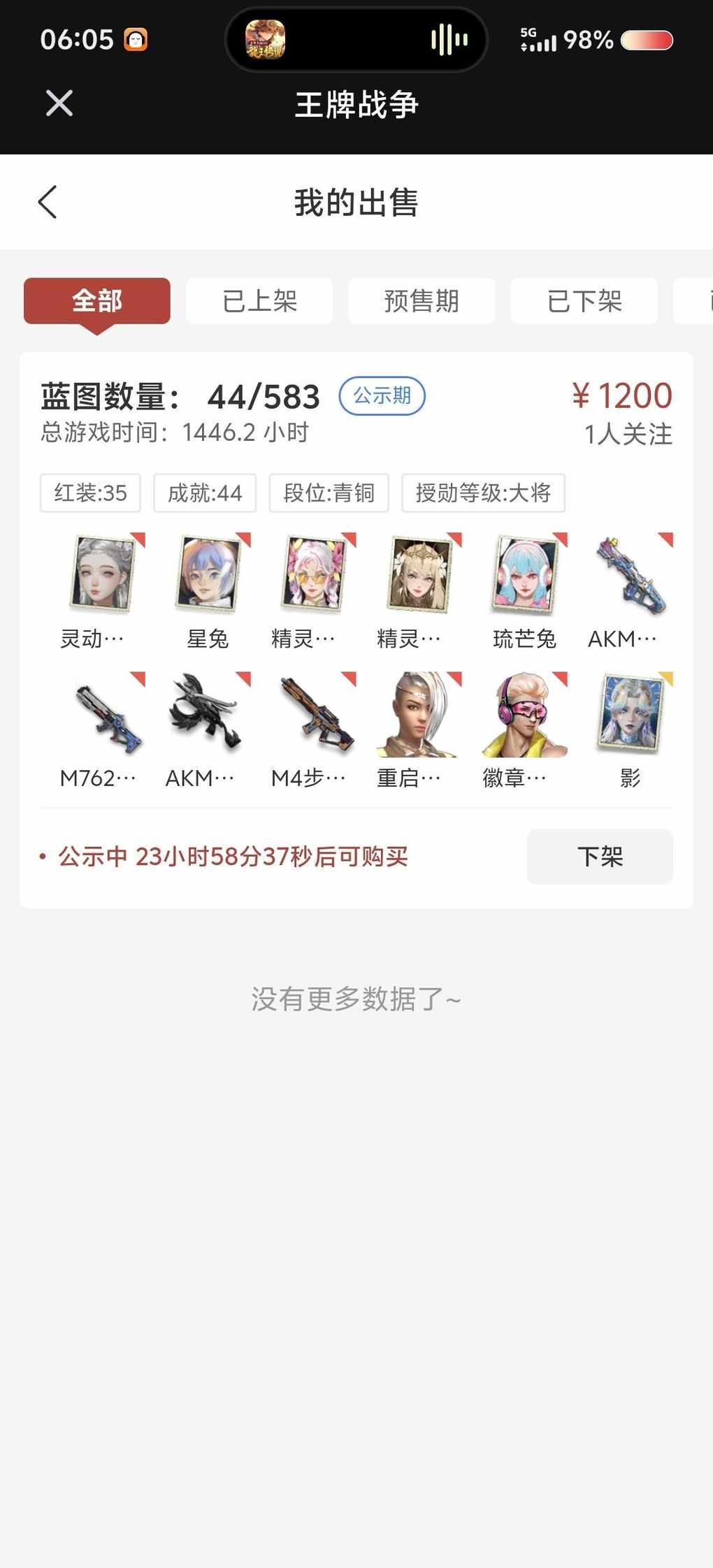Go back from 我的出售
The image size is (713, 1568).
pos(48,203)
